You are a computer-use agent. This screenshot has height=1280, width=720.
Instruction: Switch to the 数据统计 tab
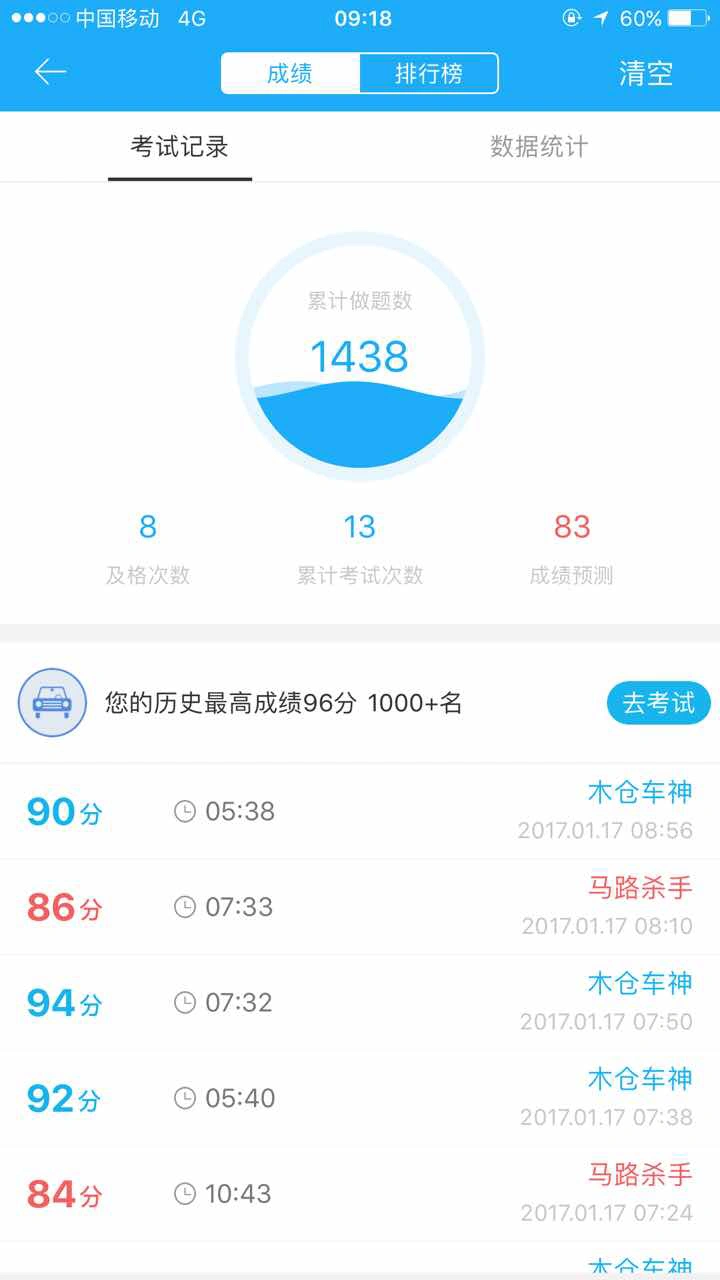[x=539, y=147]
